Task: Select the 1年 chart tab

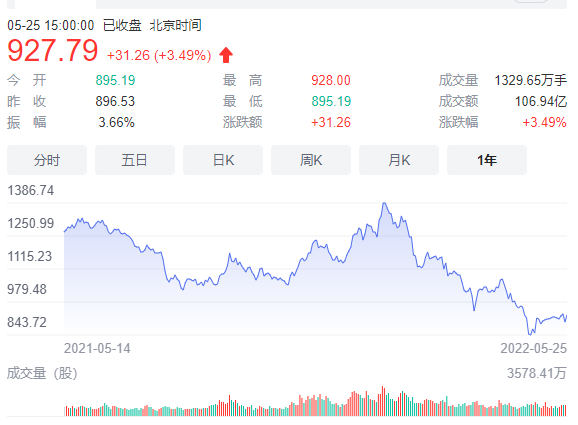Action: point(487,160)
